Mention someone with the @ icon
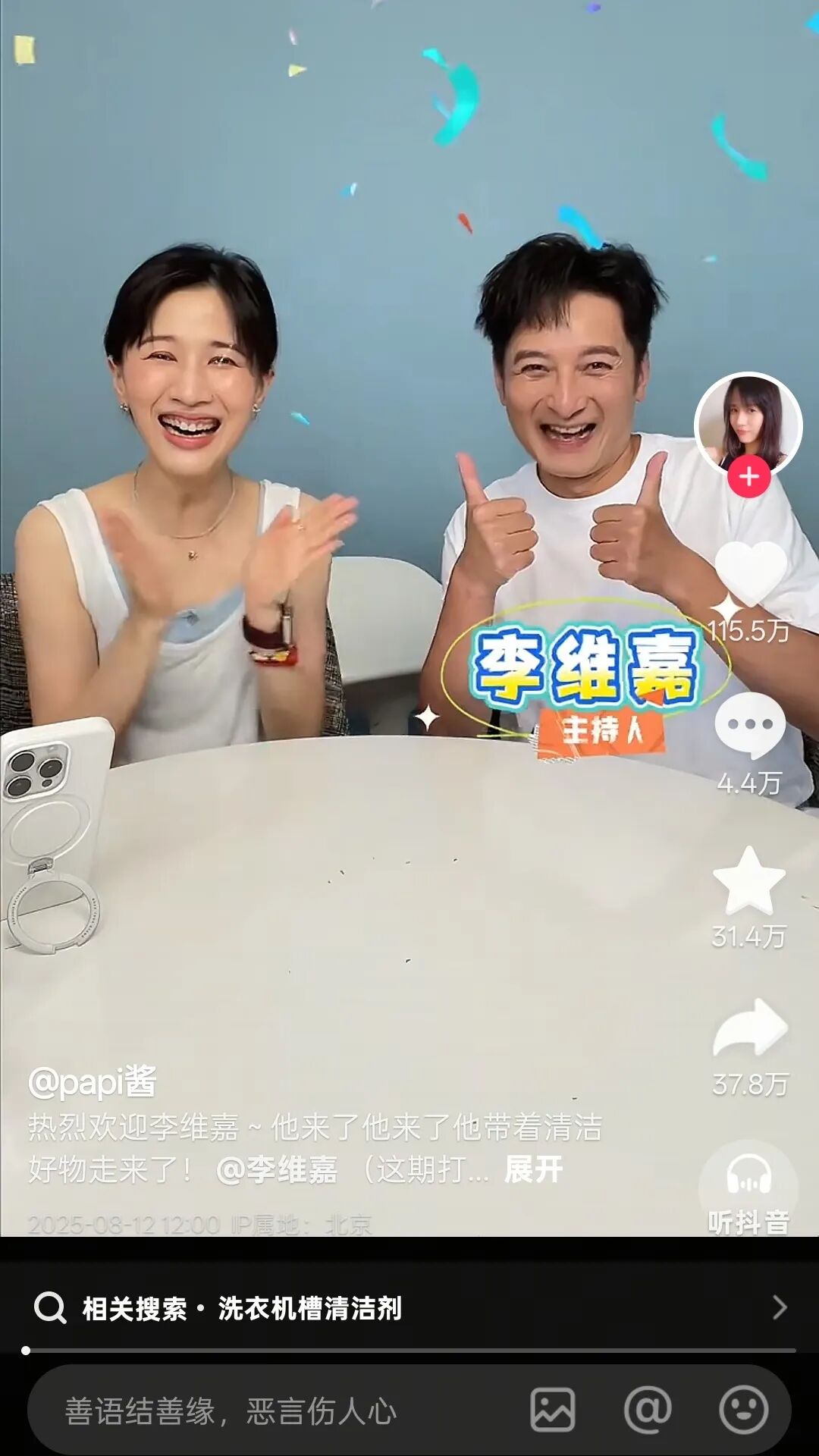 [x=648, y=1410]
